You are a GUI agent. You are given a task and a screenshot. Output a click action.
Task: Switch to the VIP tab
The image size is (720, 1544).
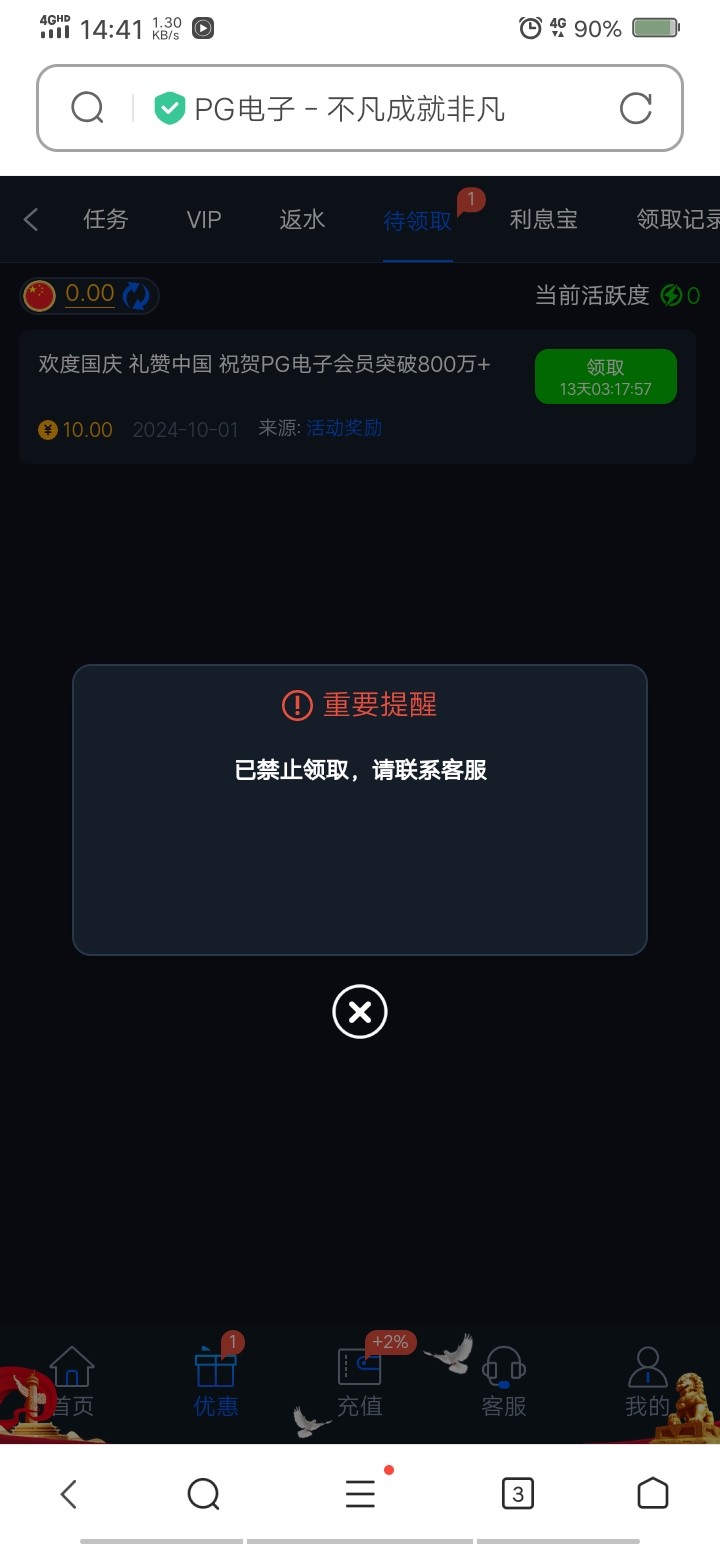pos(204,220)
